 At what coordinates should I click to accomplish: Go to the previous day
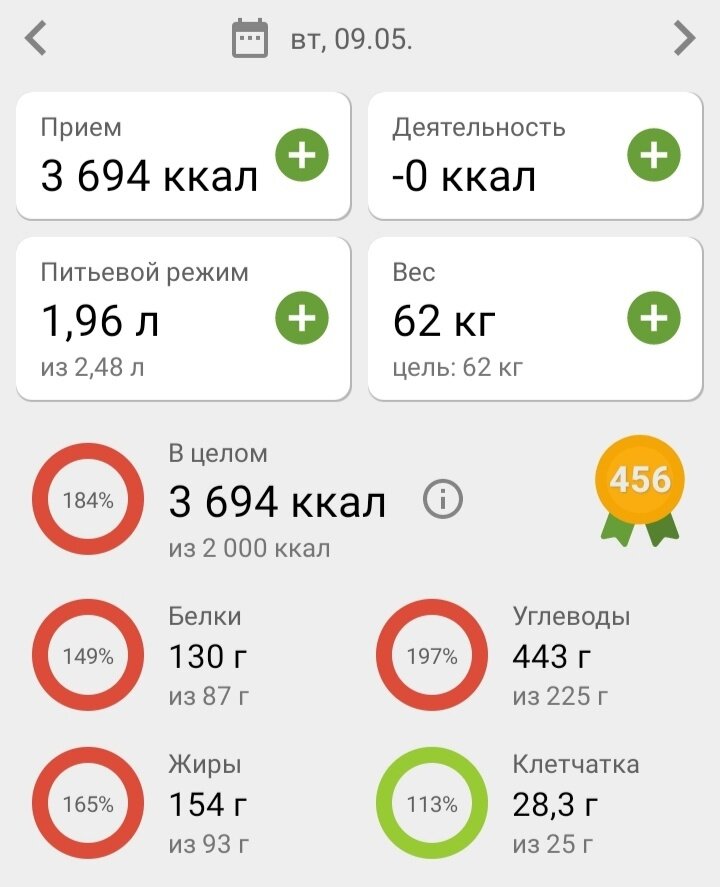36,39
